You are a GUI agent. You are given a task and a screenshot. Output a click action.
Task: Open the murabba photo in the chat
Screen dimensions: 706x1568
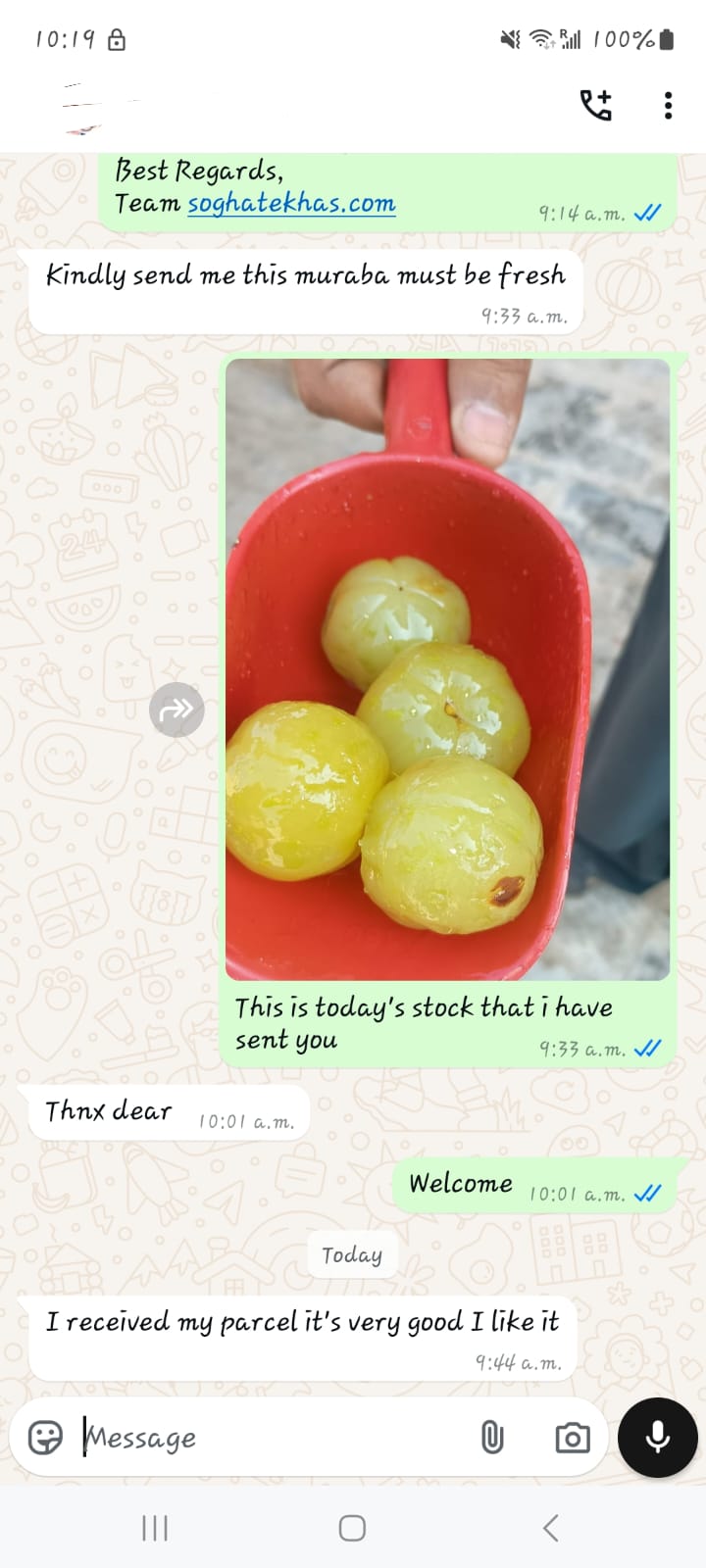click(x=447, y=669)
